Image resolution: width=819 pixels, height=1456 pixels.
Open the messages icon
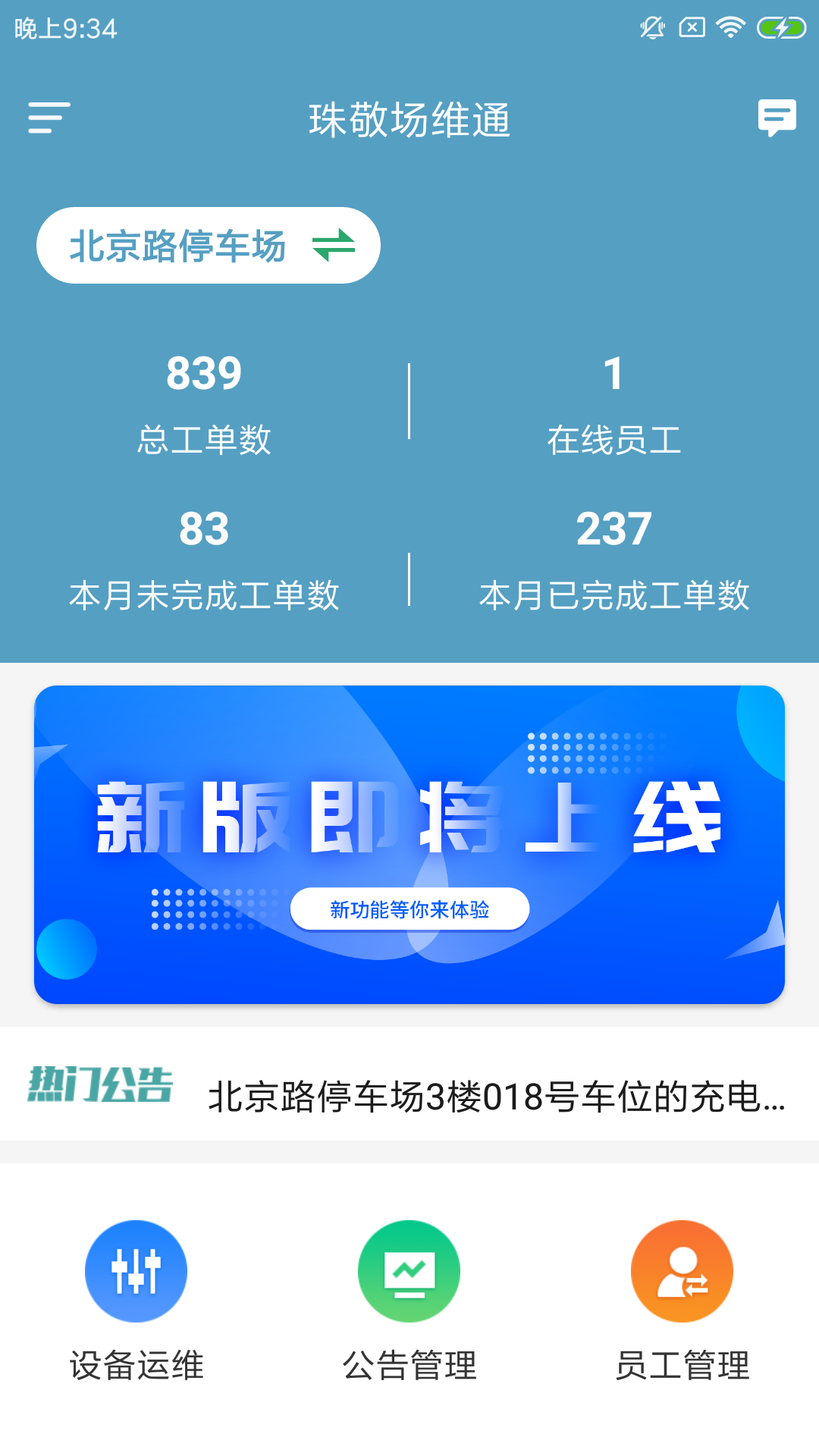(x=777, y=118)
